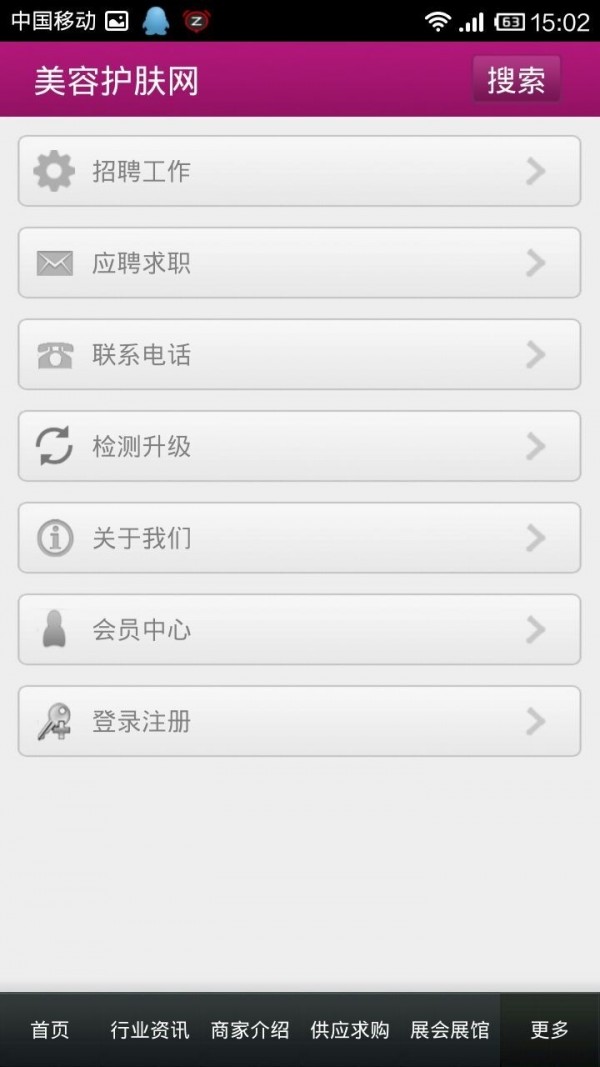Image resolution: width=600 pixels, height=1067 pixels.
Task: Select the 供应求购 tab
Action: 350,1030
